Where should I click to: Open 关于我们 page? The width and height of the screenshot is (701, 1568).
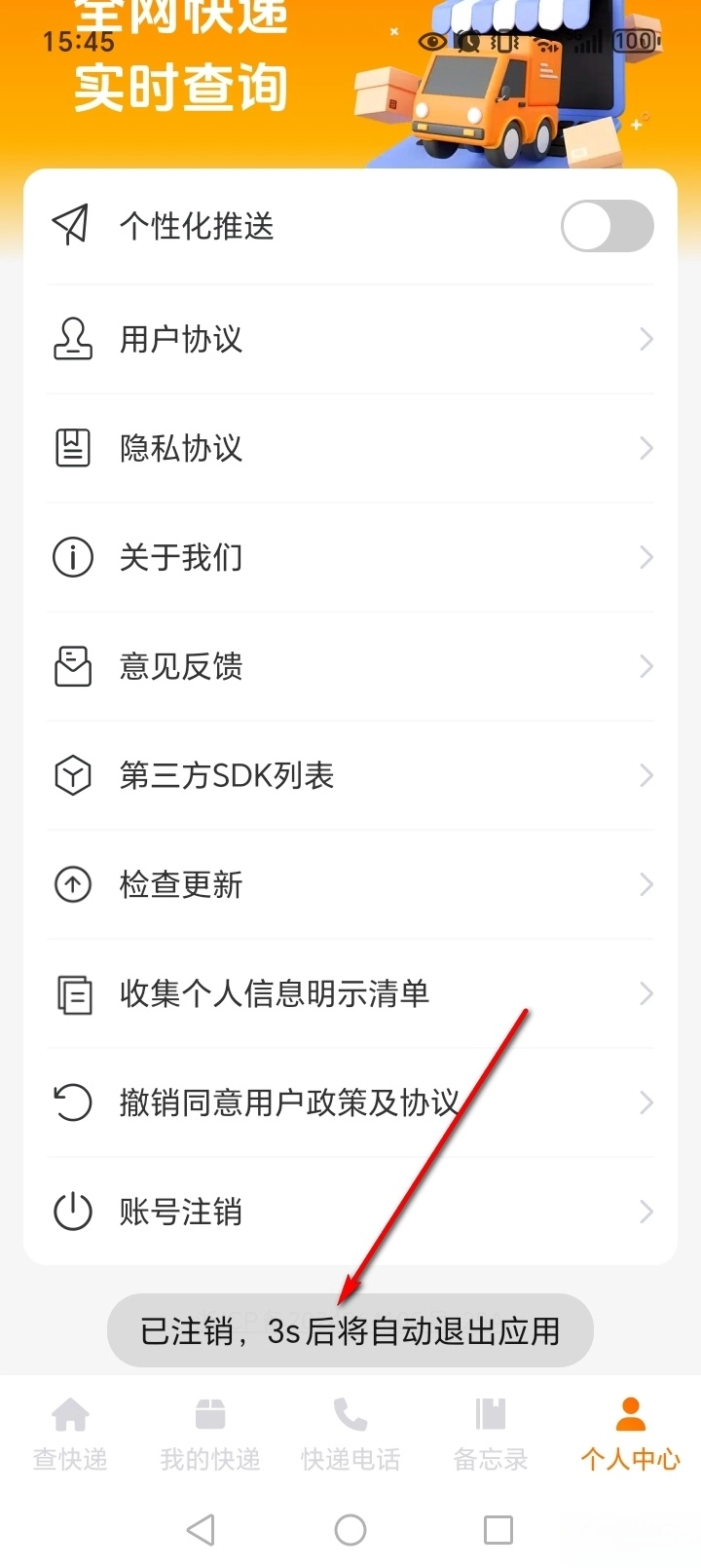350,557
